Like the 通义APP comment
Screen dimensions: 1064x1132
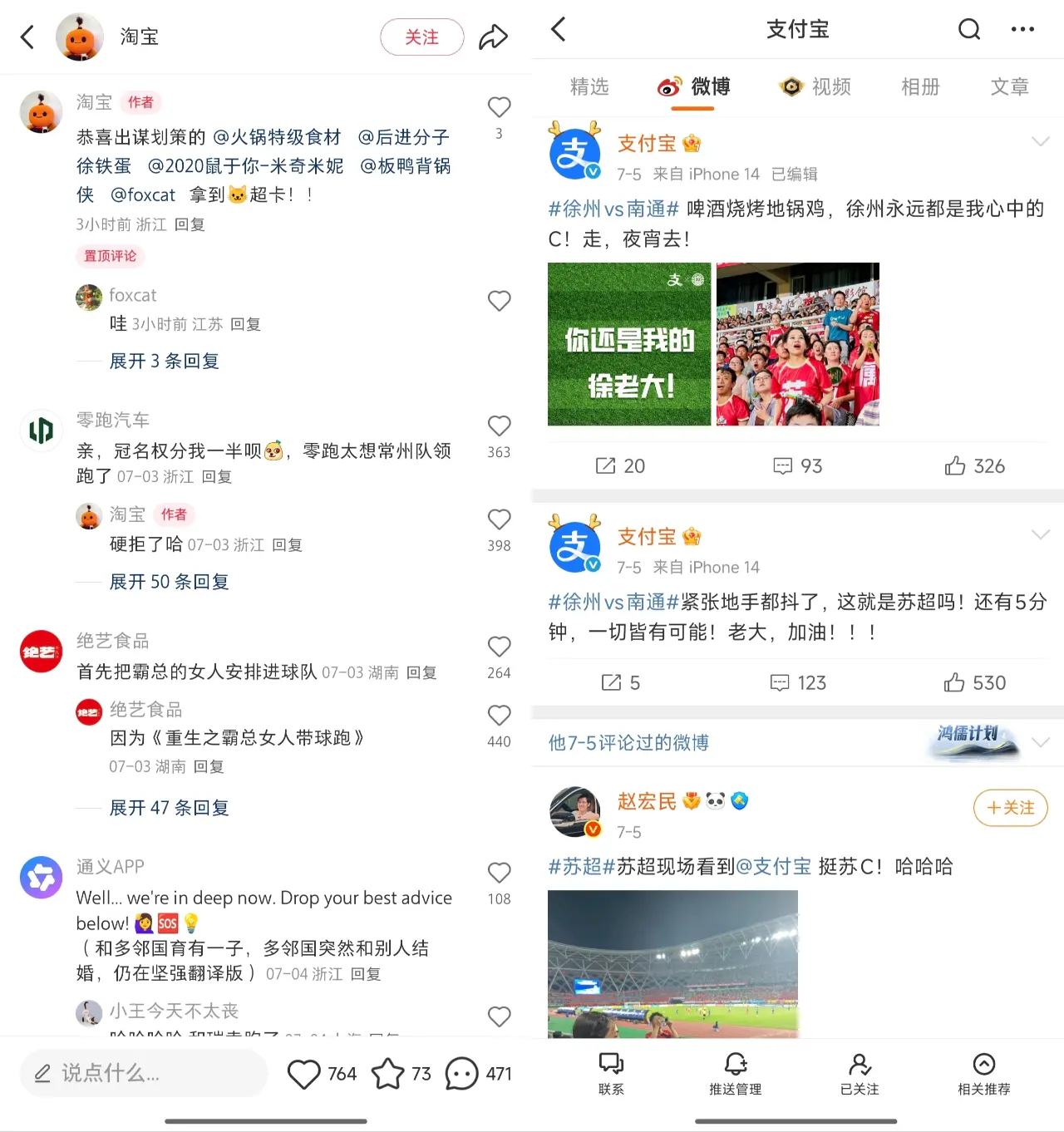[x=499, y=873]
